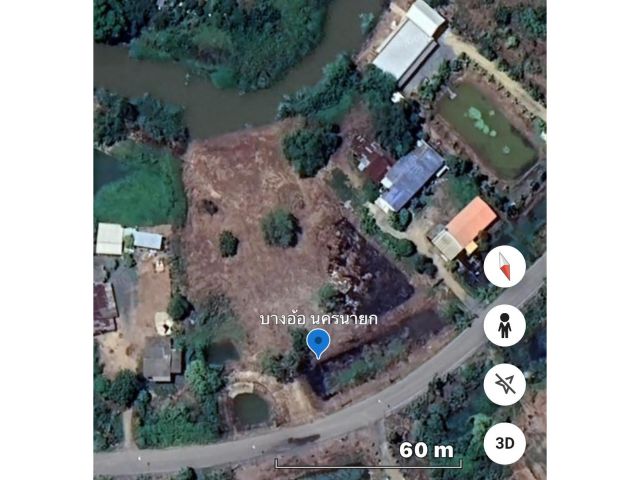
Task: Open Street View with the person icon
Action: coord(505,326)
